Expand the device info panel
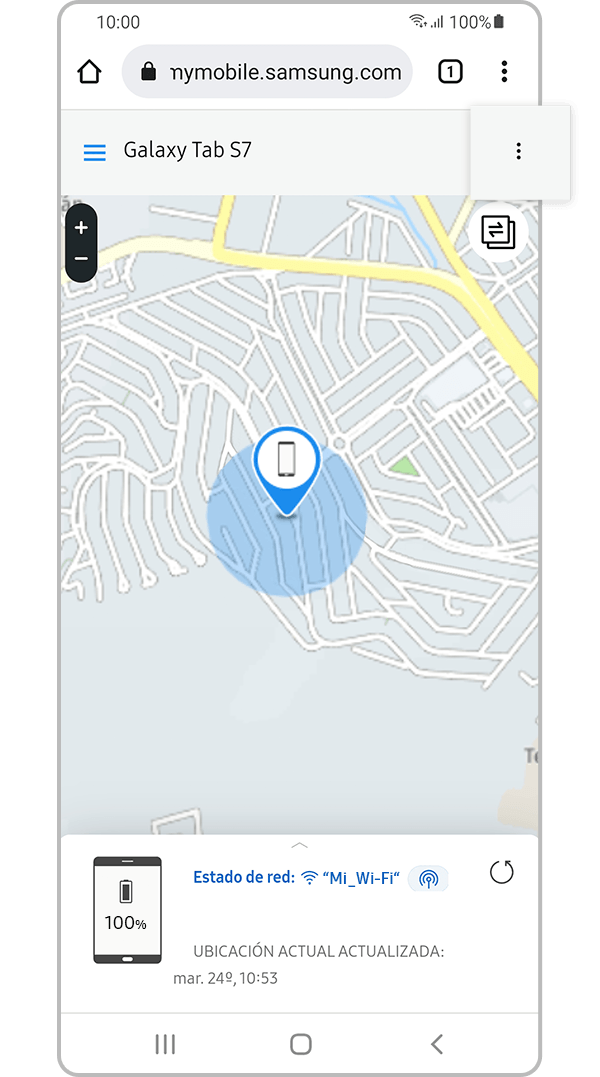 point(299,845)
